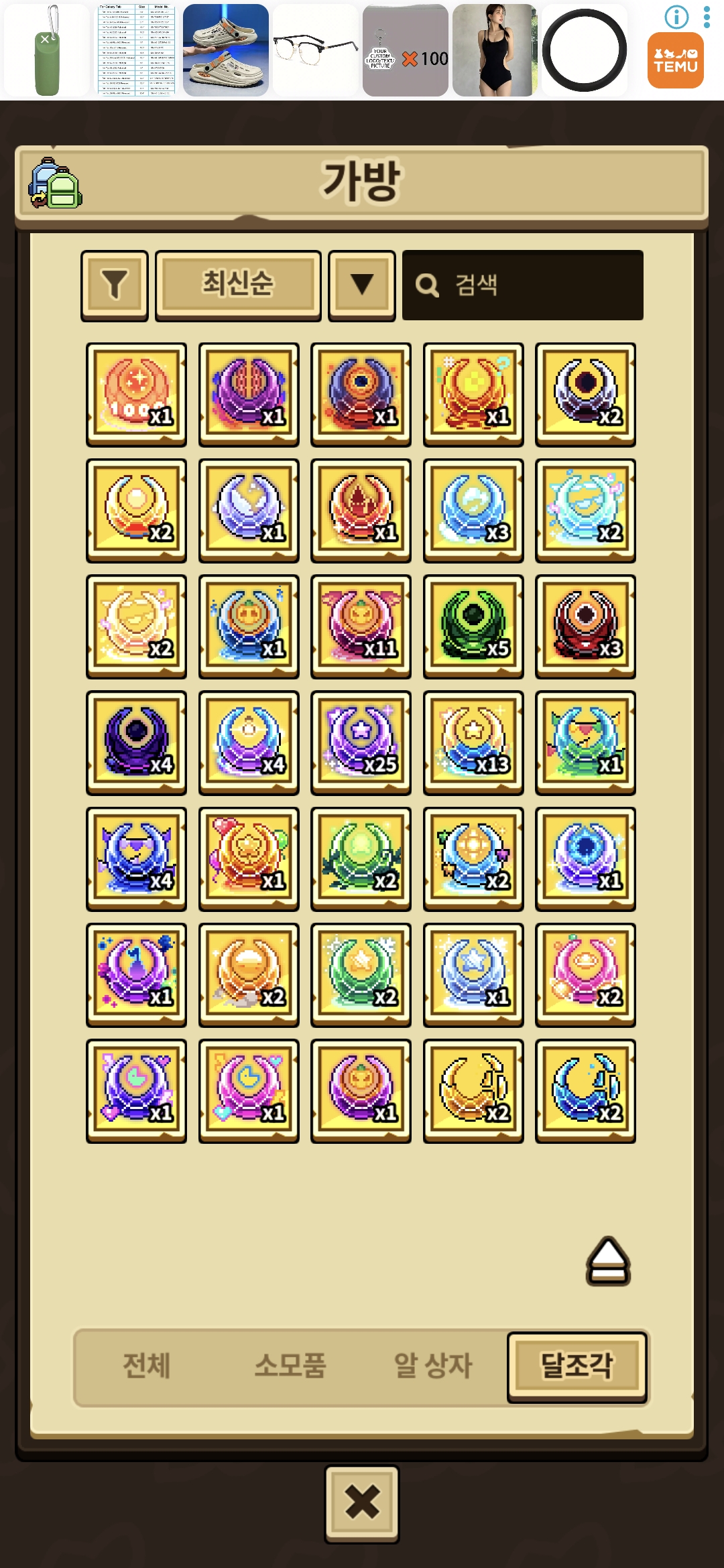This screenshot has width=724, height=1568.
Task: Switch to the 소모품 tab
Action: click(290, 1365)
